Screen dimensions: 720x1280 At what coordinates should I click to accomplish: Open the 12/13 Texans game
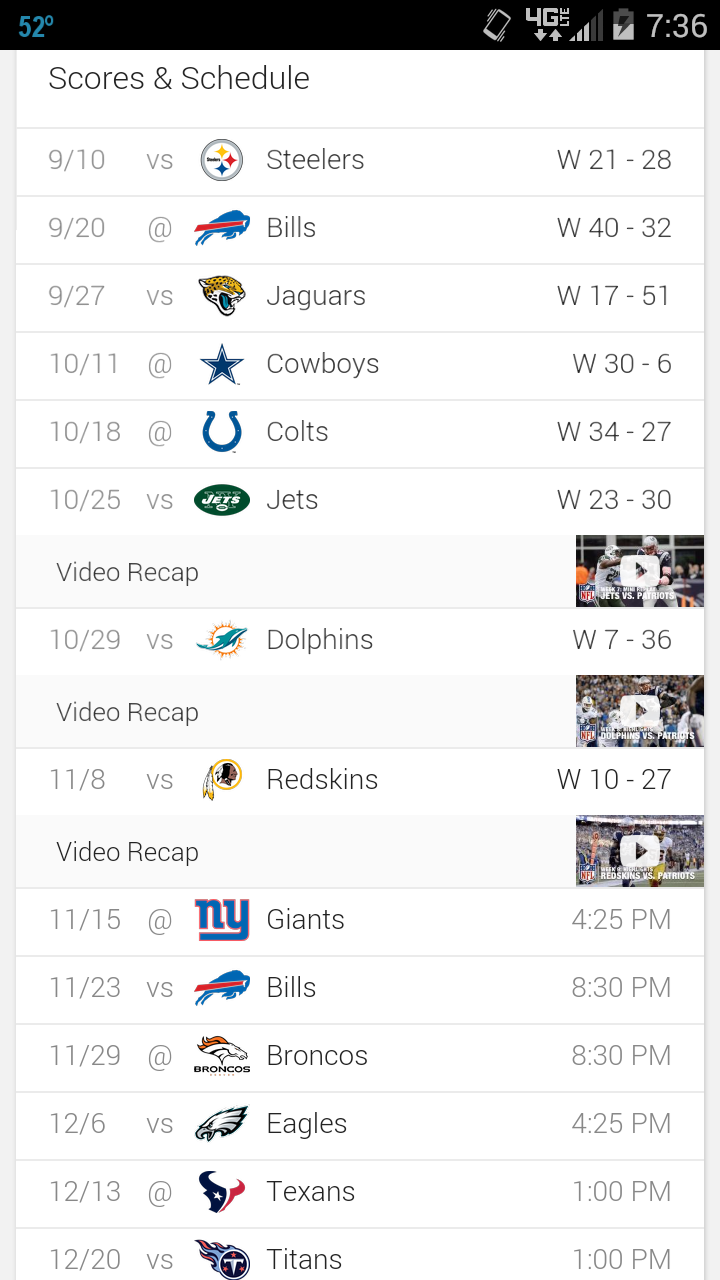coord(360,1193)
